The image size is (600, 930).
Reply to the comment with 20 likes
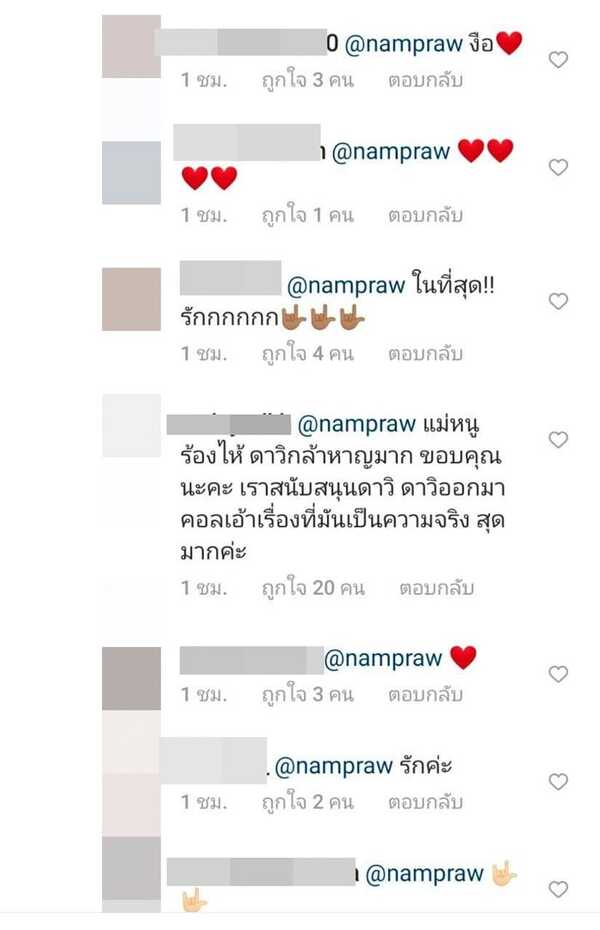pos(436,588)
